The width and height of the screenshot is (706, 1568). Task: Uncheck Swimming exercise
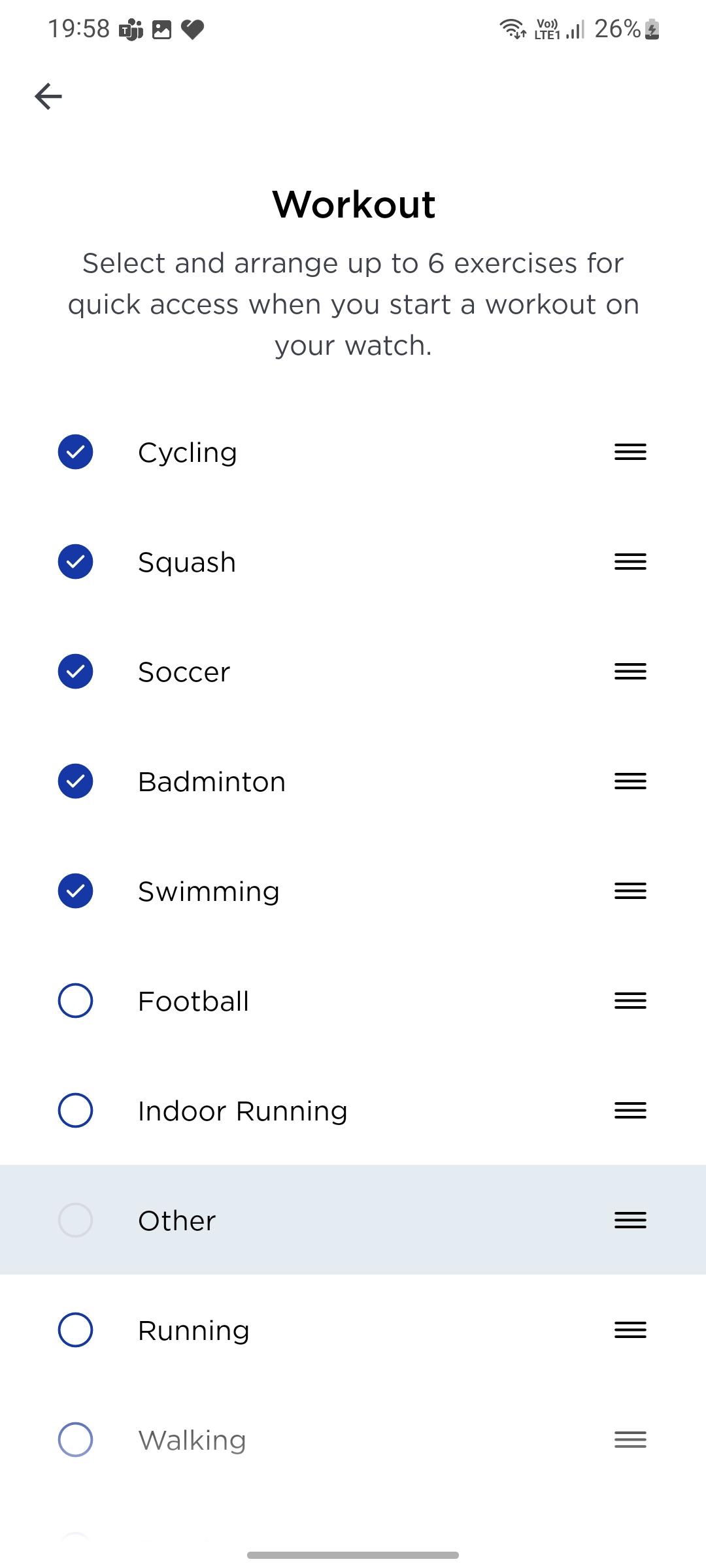[x=75, y=891]
